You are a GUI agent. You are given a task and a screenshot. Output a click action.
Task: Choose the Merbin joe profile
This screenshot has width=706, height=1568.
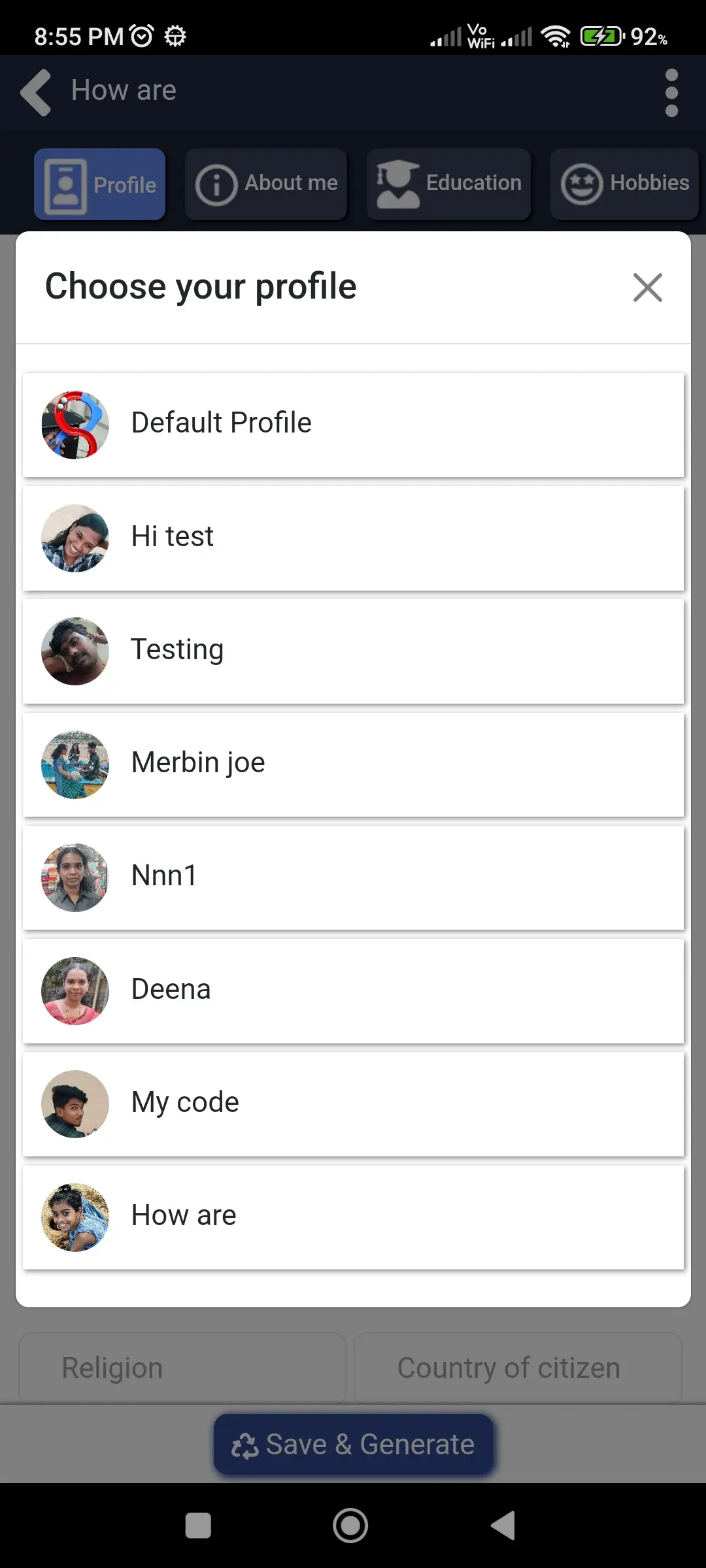[x=353, y=762]
